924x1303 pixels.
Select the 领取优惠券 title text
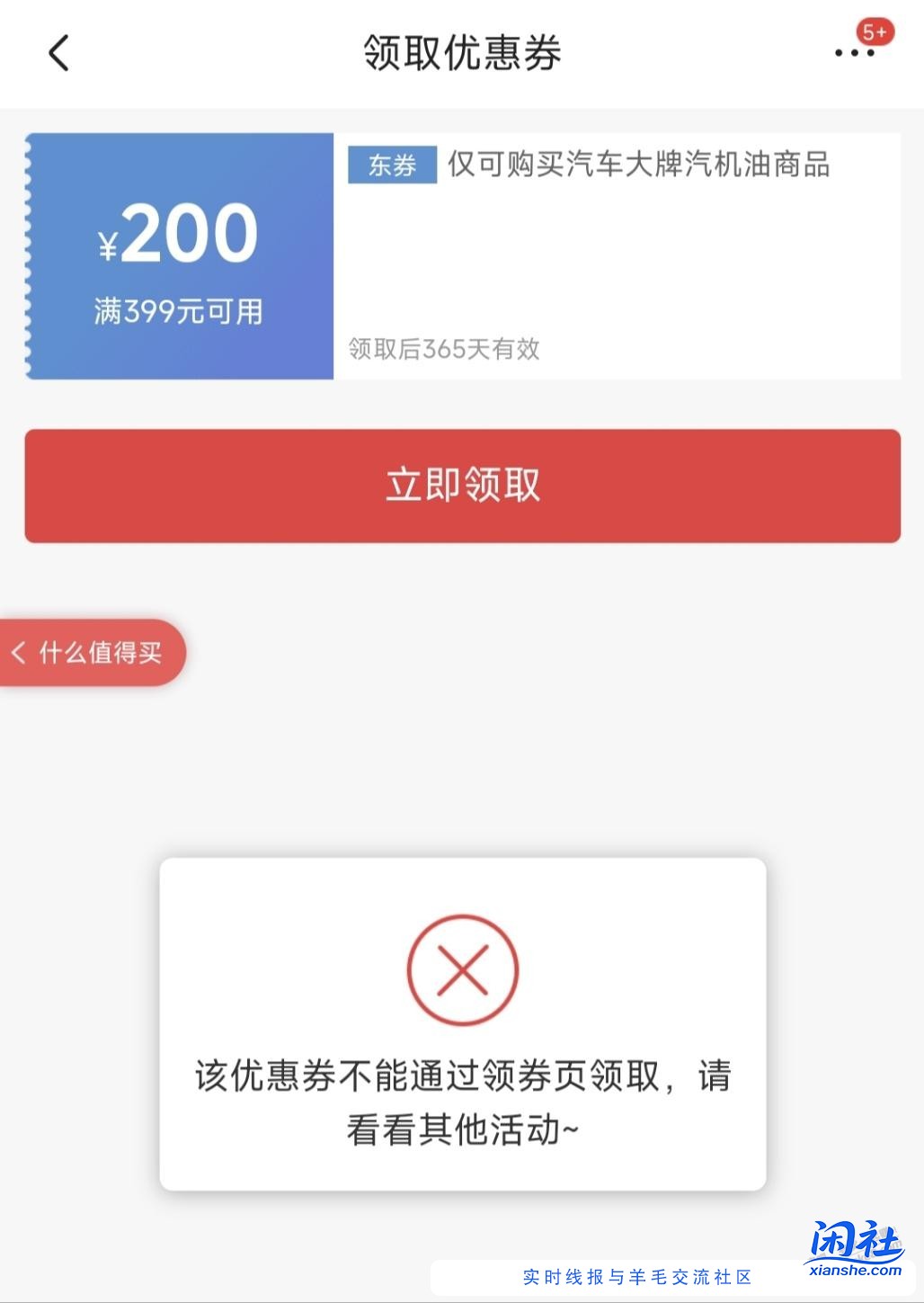point(462,54)
